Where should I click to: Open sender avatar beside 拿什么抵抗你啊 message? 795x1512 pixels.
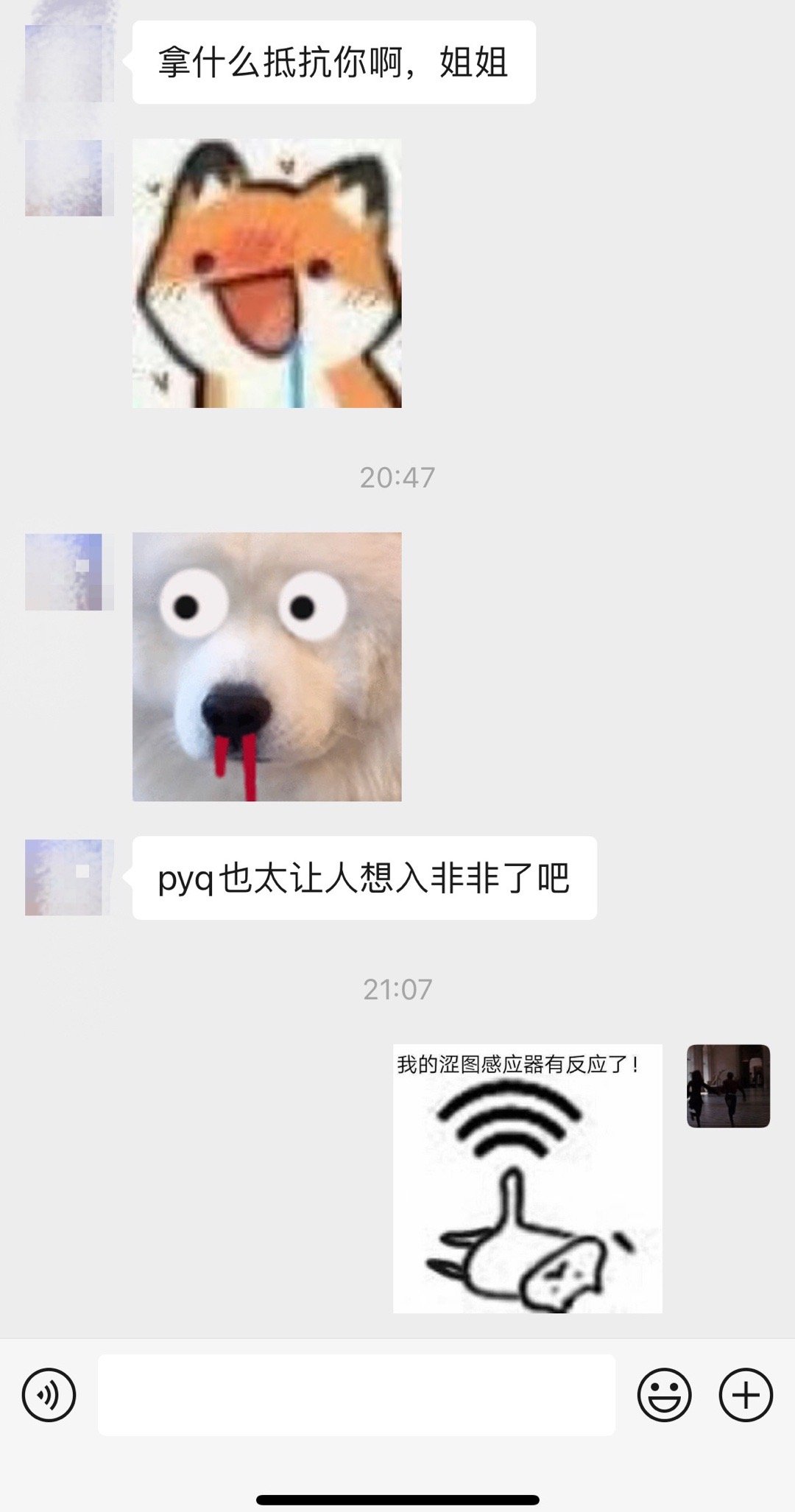(65, 63)
